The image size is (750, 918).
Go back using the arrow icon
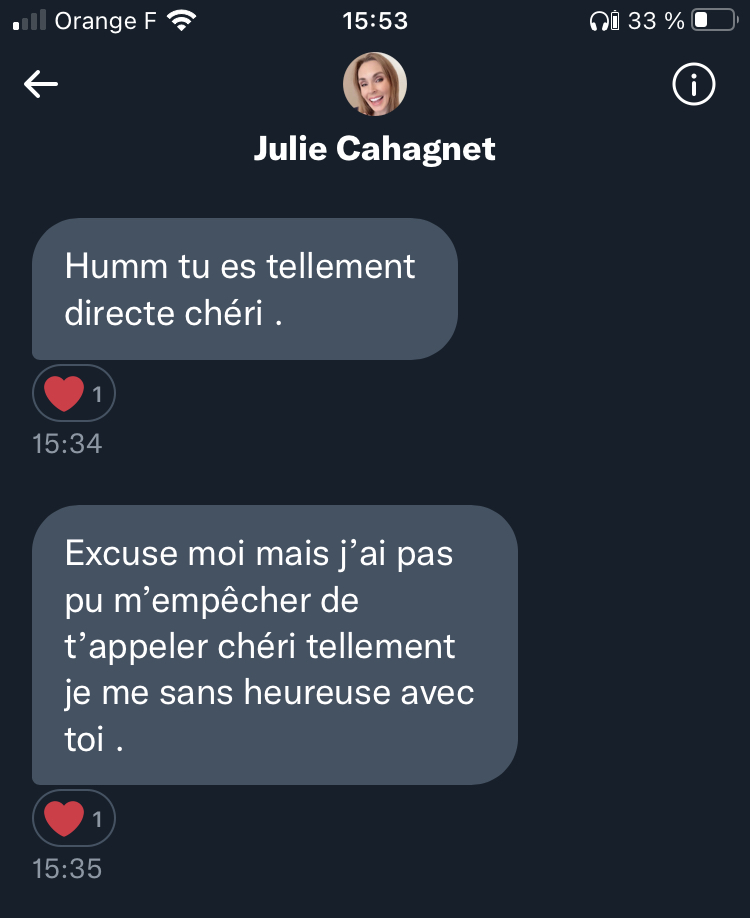point(41,85)
